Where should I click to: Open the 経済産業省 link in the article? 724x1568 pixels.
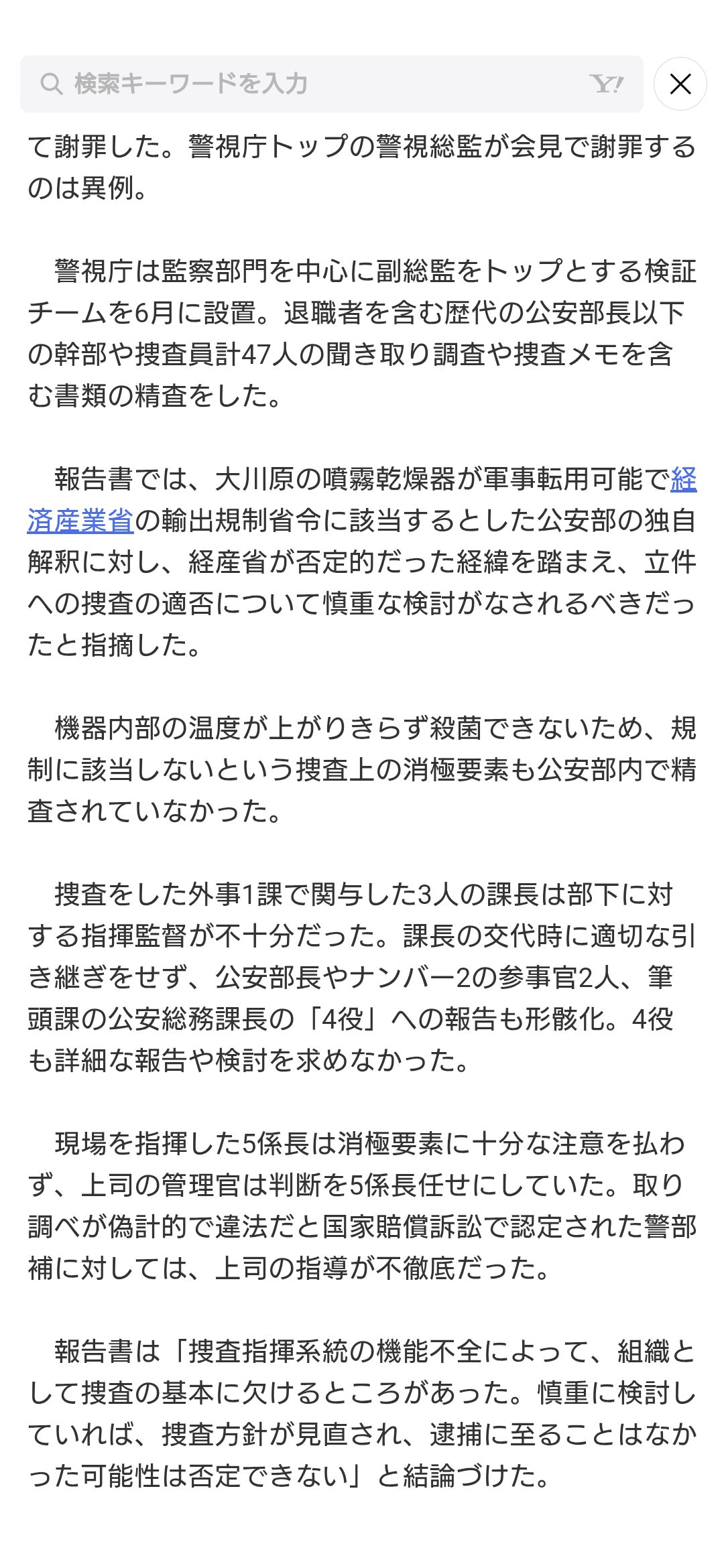pos(80,521)
